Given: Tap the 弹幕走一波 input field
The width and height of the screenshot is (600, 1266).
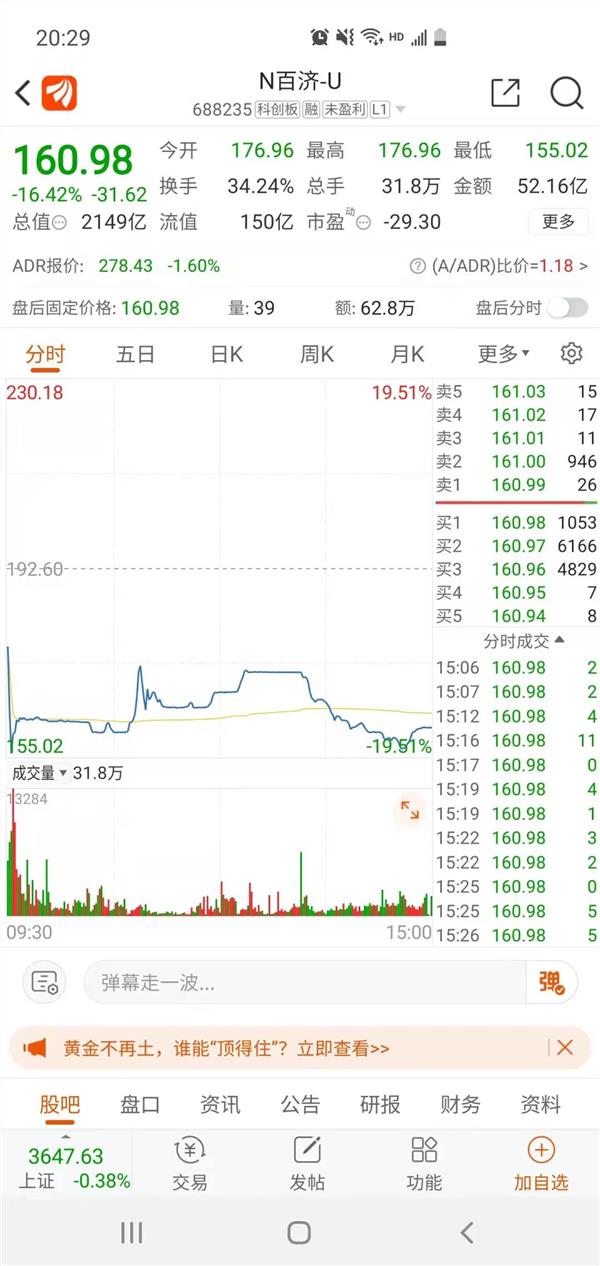Looking at the screenshot, I should coord(305,982).
